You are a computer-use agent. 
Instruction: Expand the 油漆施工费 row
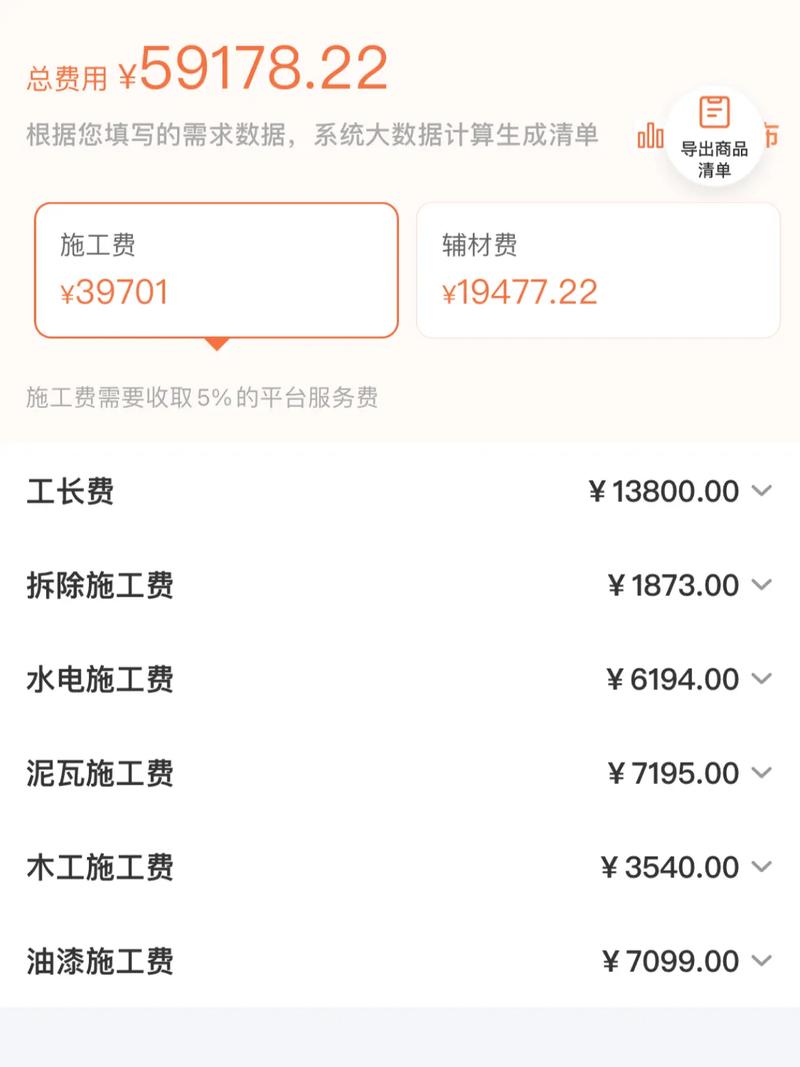[761, 961]
